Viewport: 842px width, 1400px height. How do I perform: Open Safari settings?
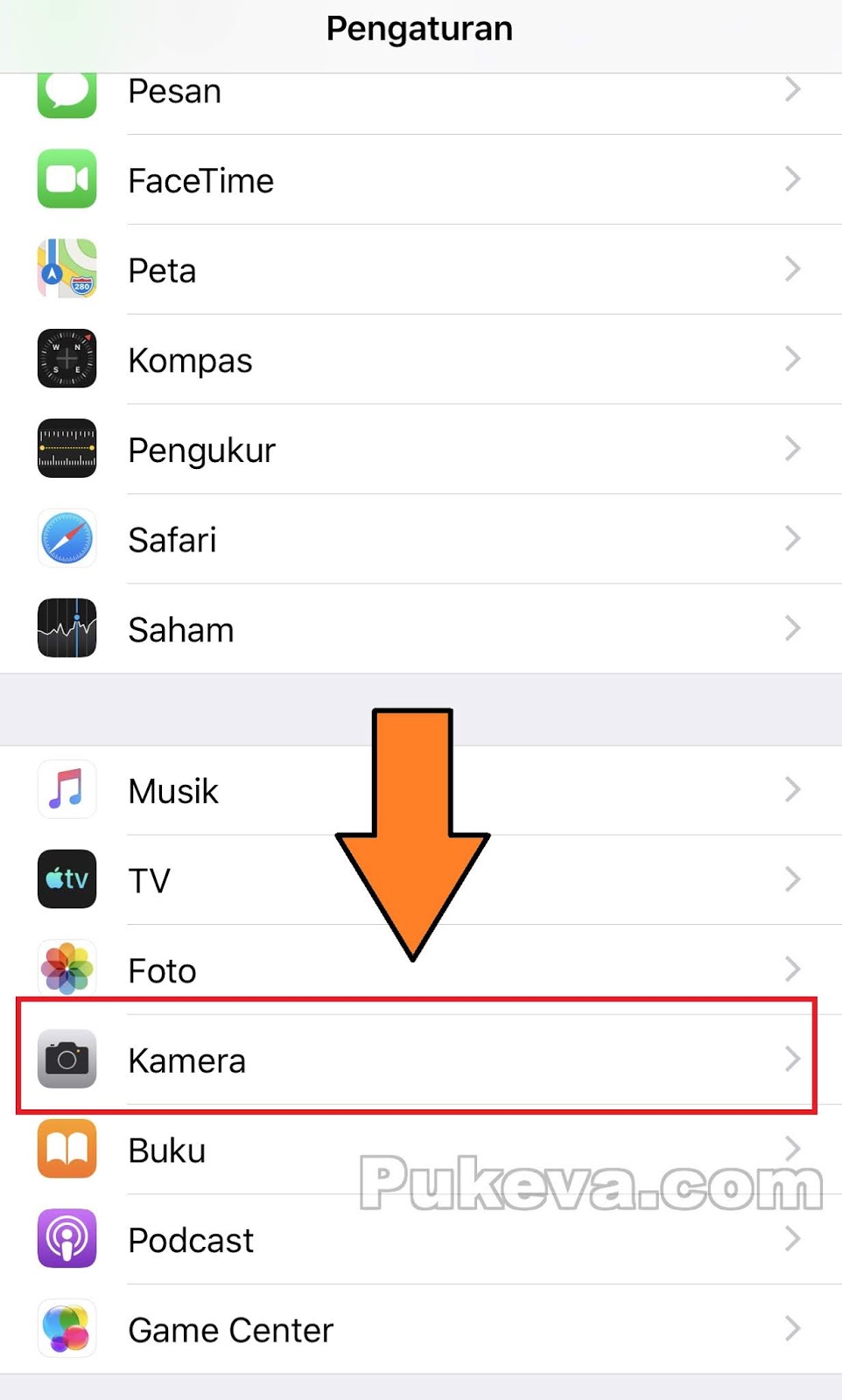[x=420, y=540]
